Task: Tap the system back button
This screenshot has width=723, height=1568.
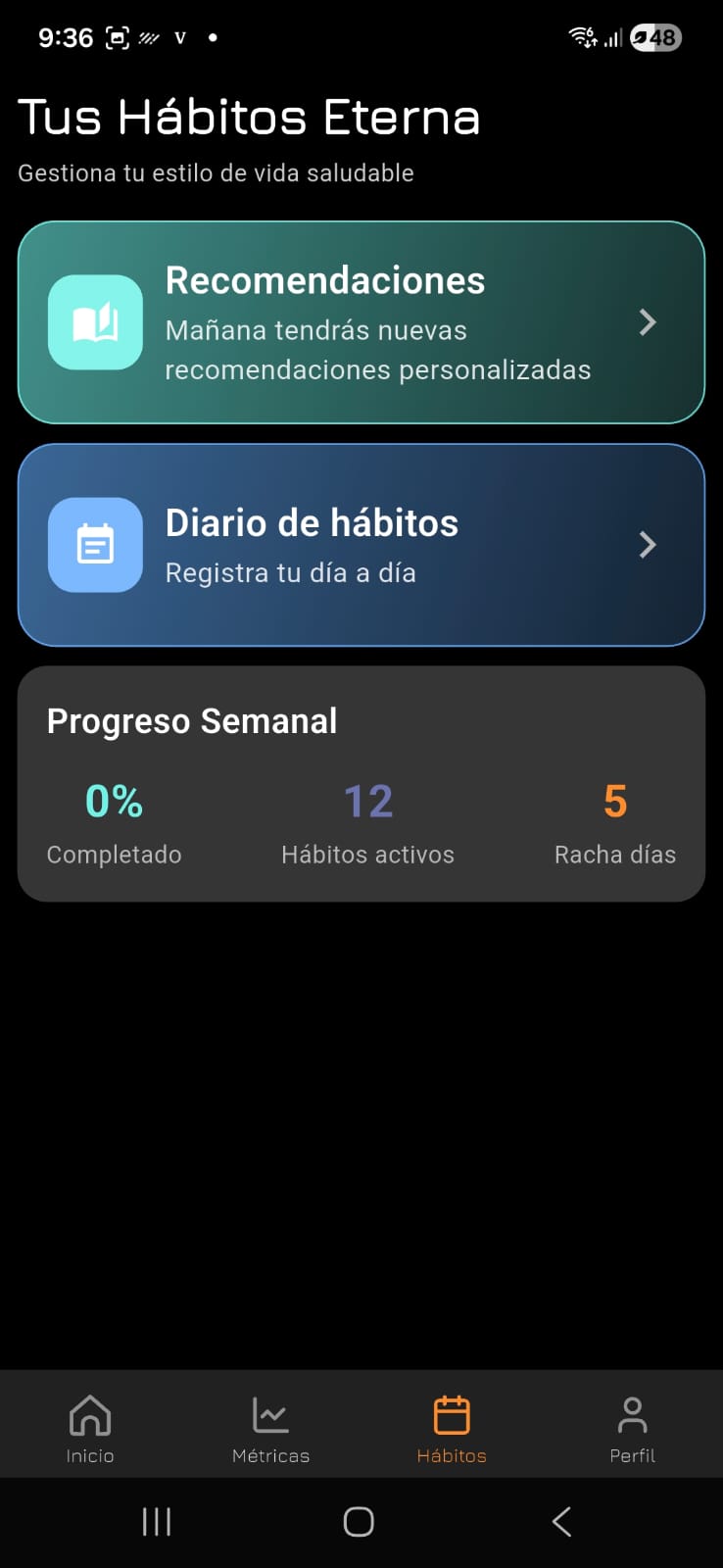Action: pyautogui.click(x=561, y=1522)
